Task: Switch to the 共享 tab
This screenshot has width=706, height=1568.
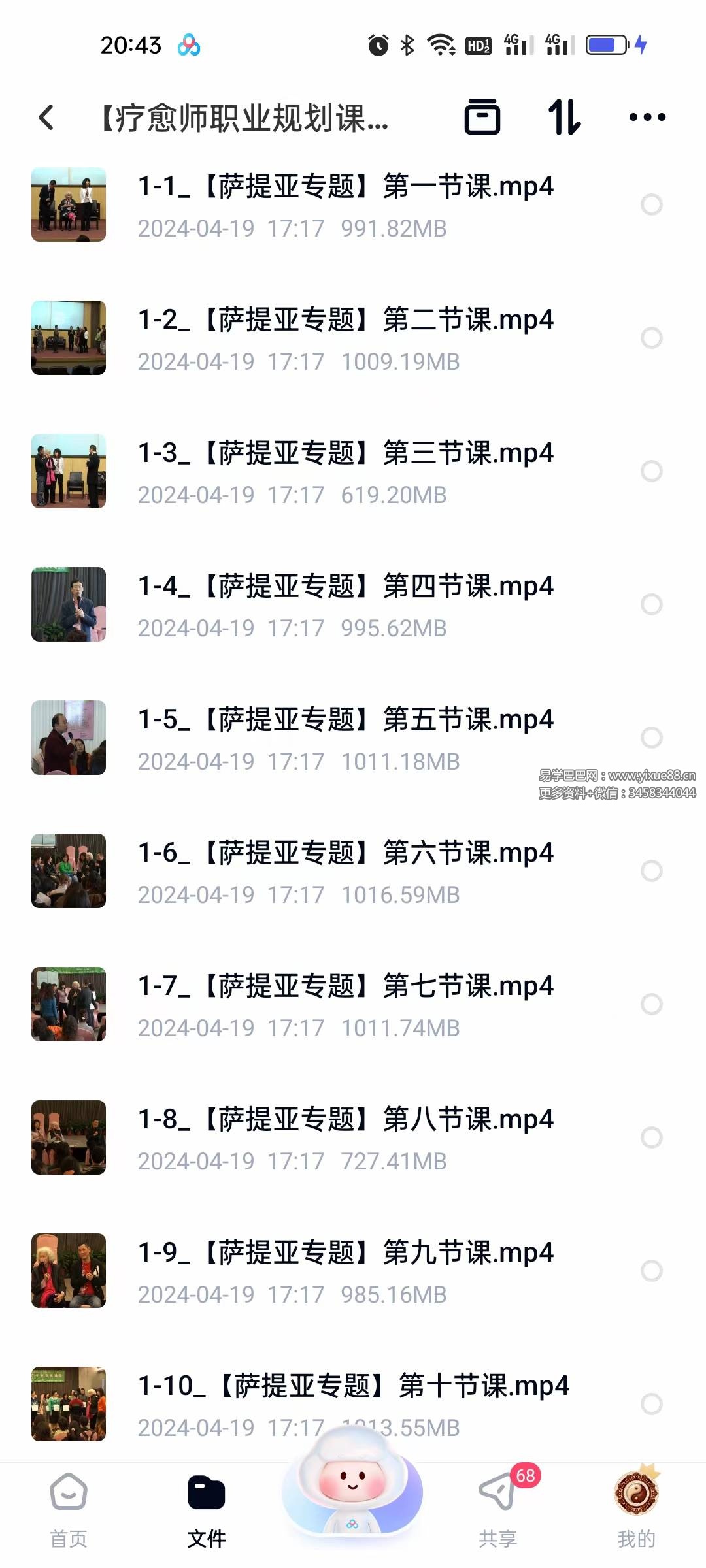Action: click(497, 1511)
